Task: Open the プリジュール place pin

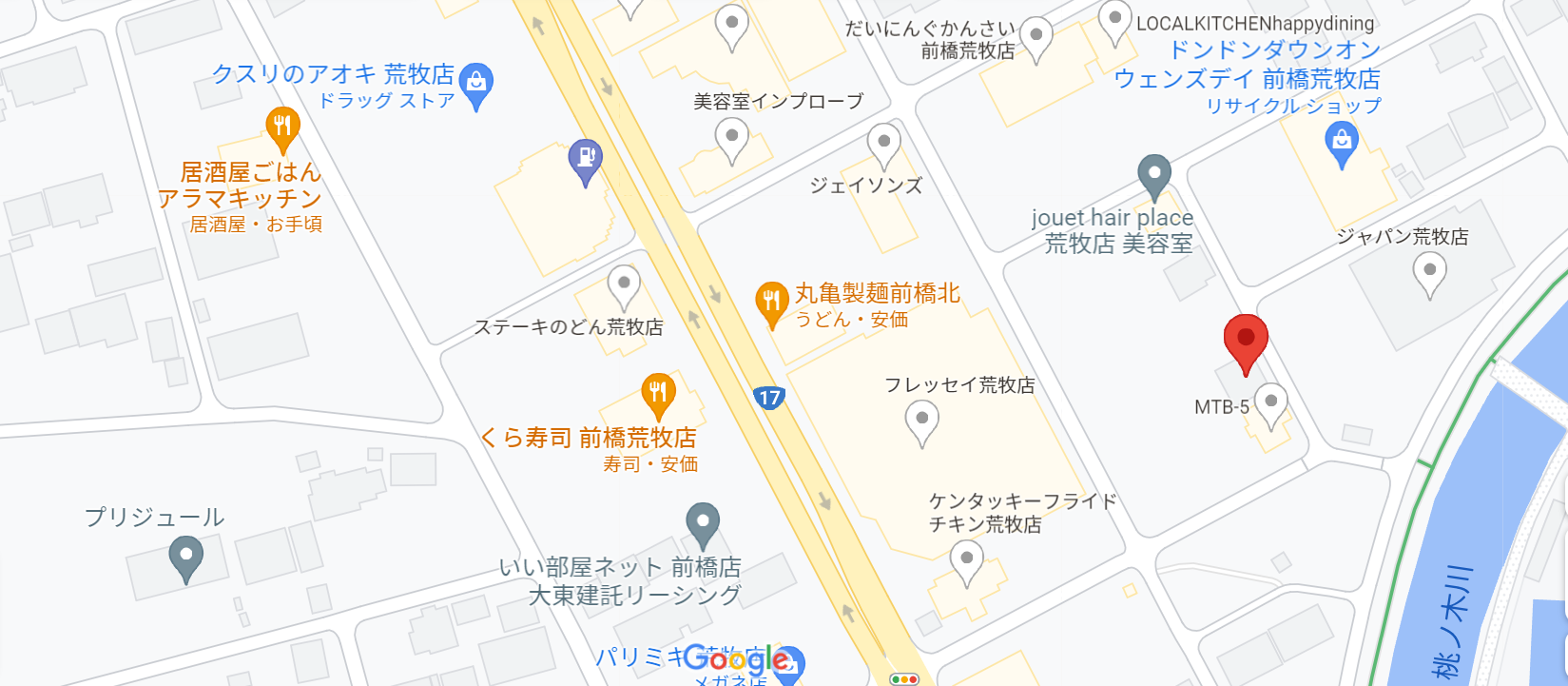Action: coord(185,556)
